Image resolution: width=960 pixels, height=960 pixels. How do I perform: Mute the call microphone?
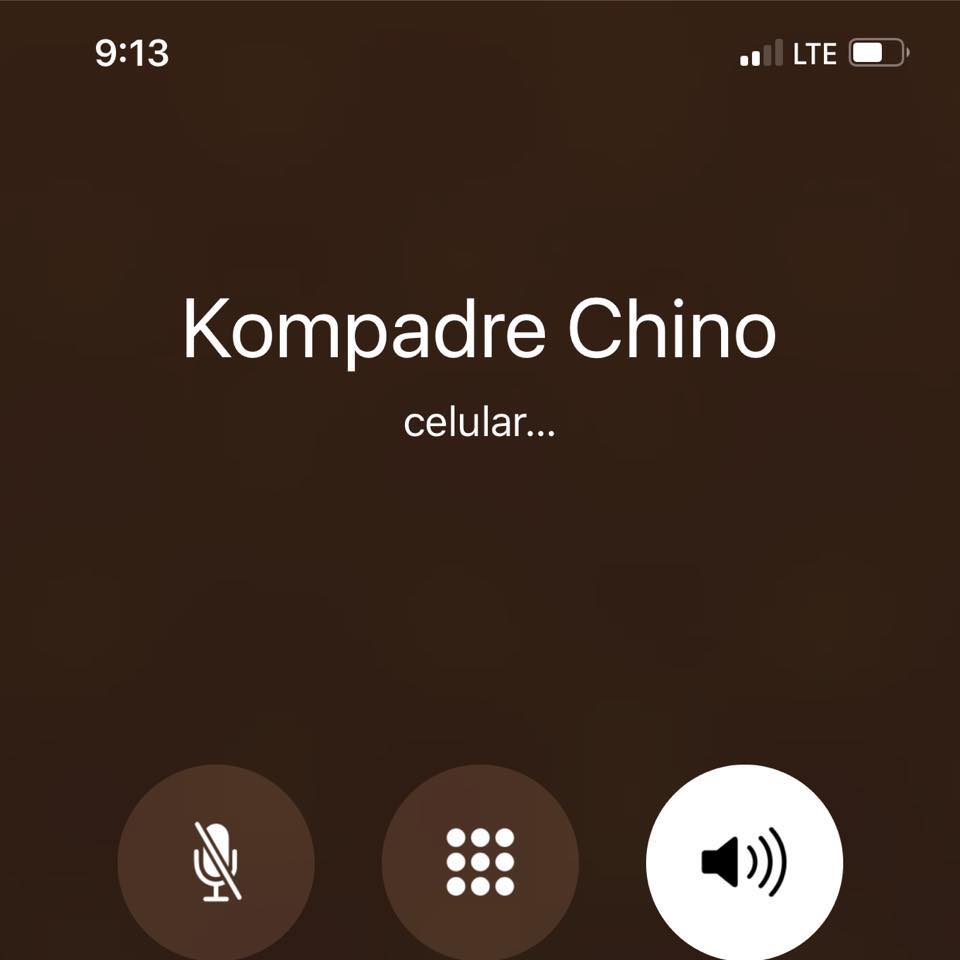(216, 862)
